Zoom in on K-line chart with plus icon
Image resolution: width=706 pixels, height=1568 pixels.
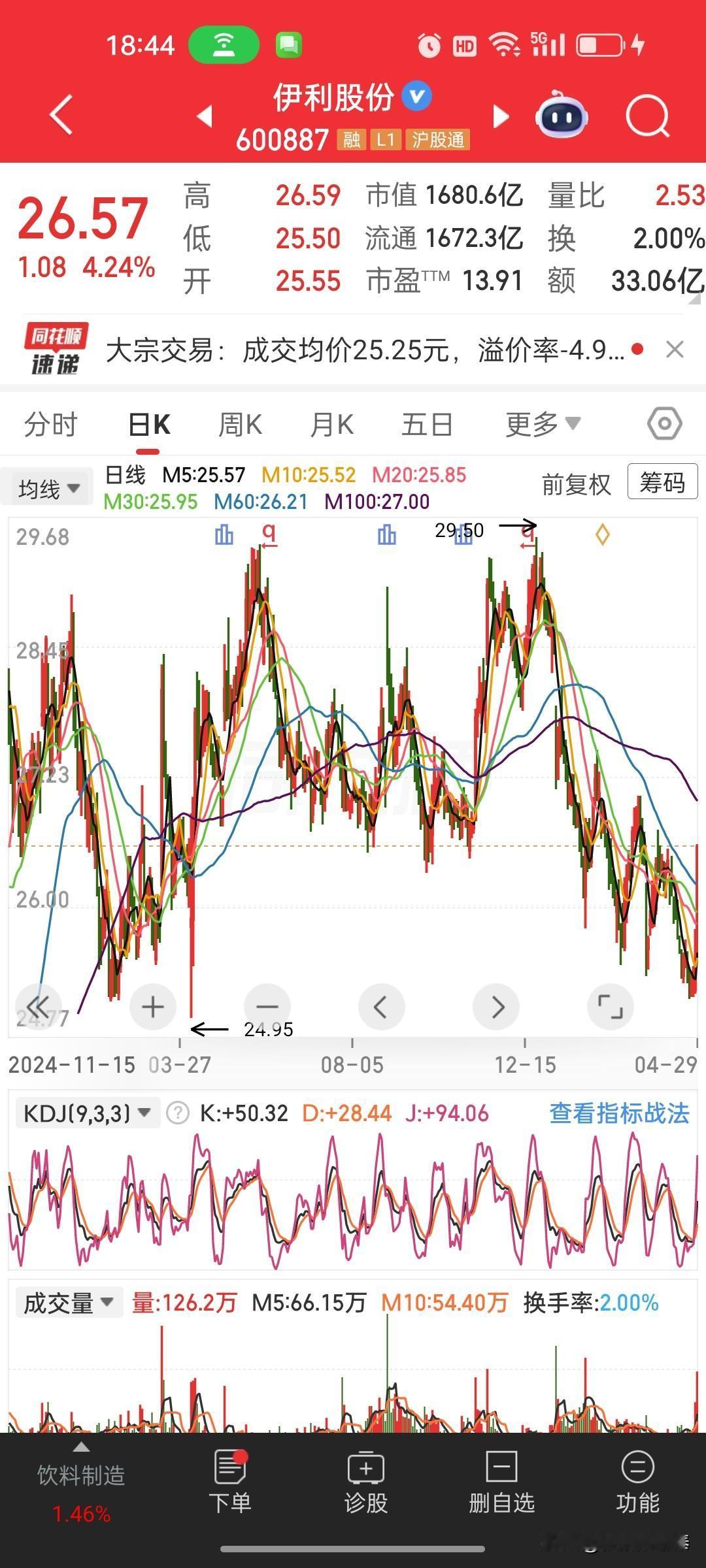tap(152, 1007)
